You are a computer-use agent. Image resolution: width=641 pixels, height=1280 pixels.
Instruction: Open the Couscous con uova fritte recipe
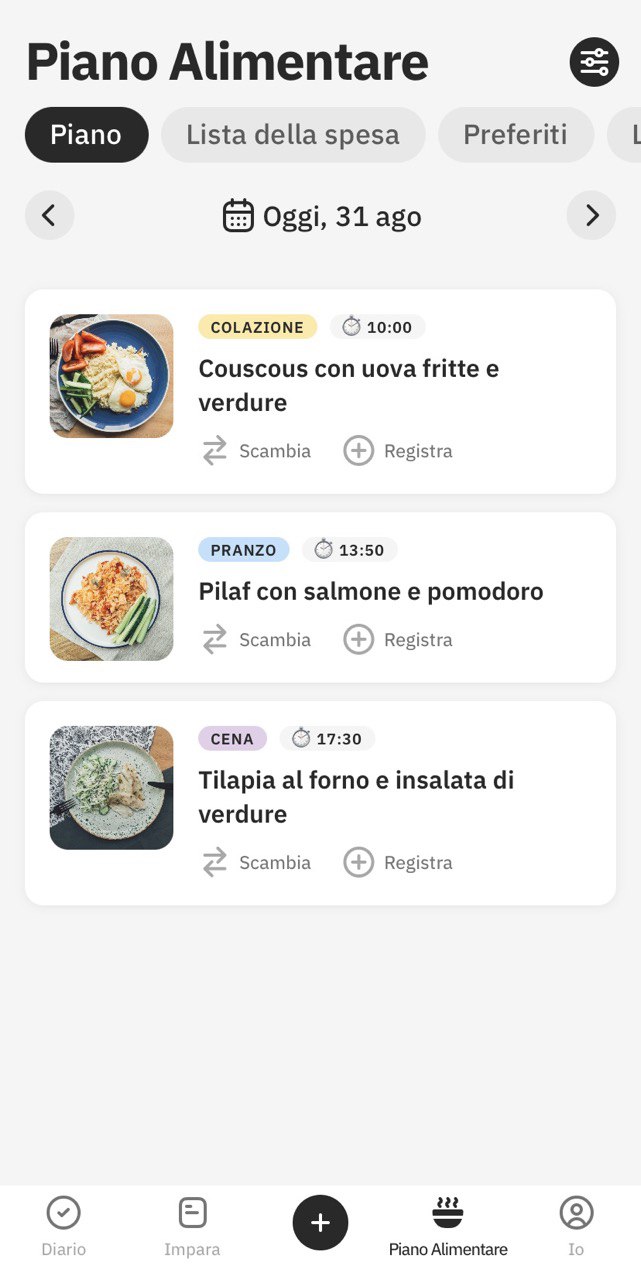click(348, 385)
